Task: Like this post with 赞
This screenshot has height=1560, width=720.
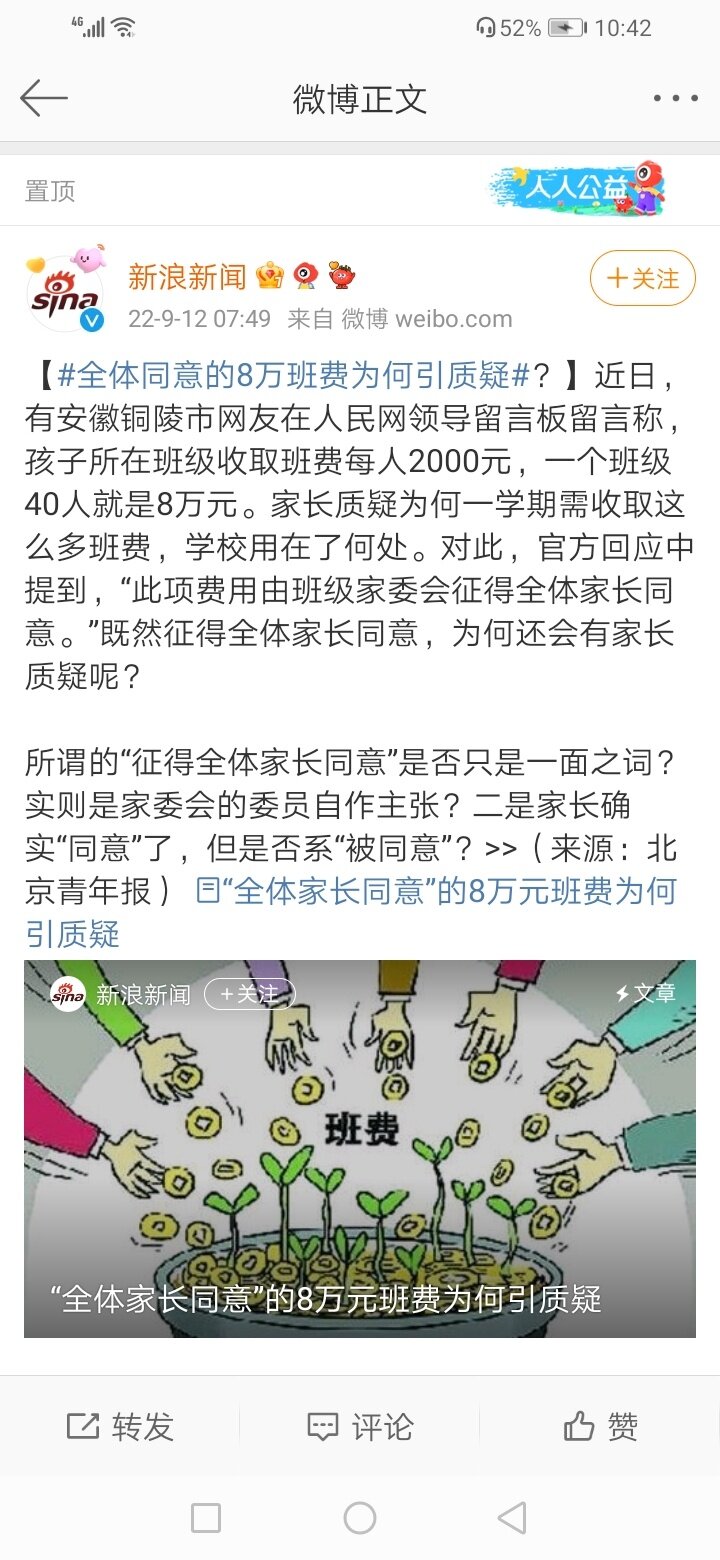Action: pyautogui.click(x=600, y=1427)
